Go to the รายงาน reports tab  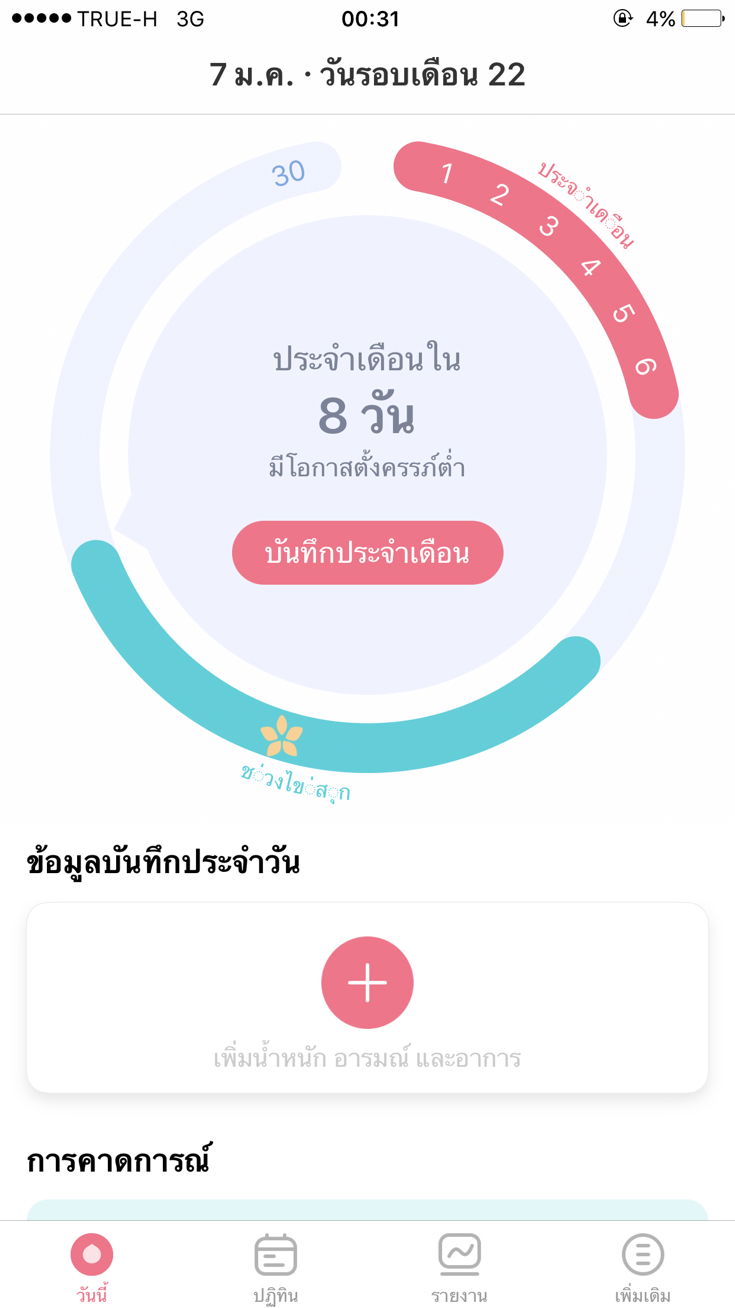pos(459,1266)
